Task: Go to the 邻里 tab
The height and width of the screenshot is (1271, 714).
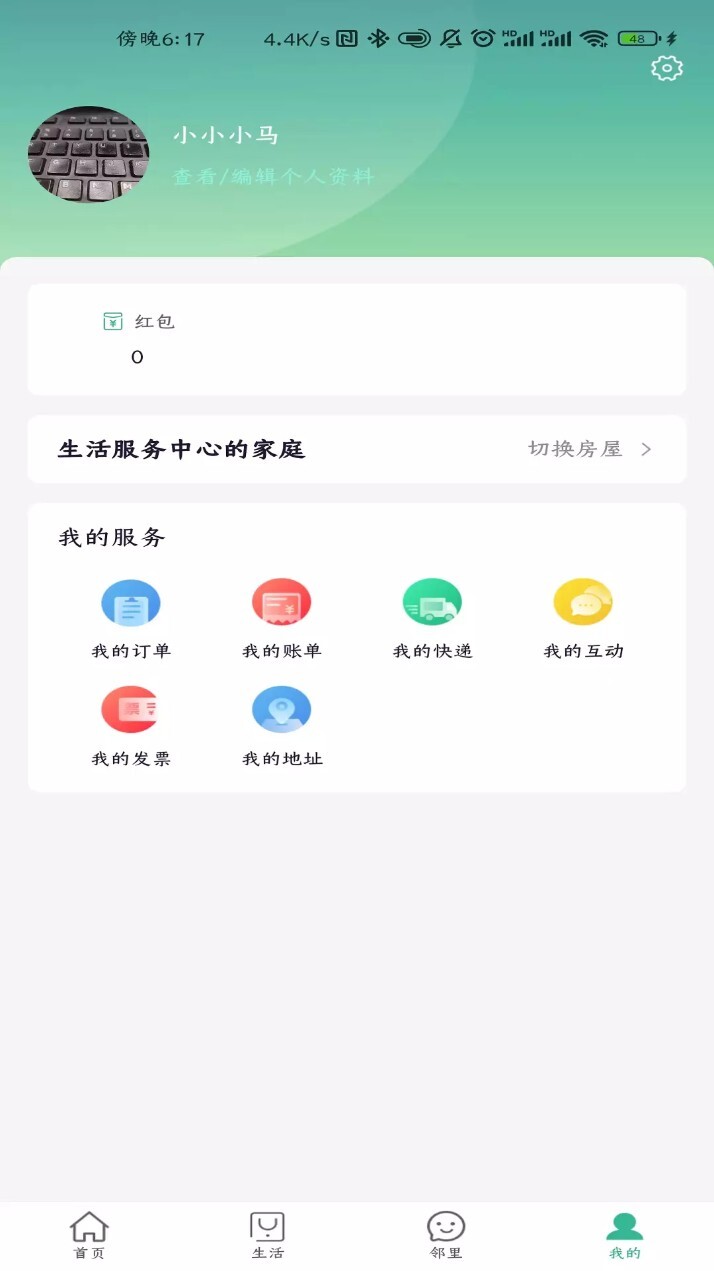Action: [x=446, y=1236]
